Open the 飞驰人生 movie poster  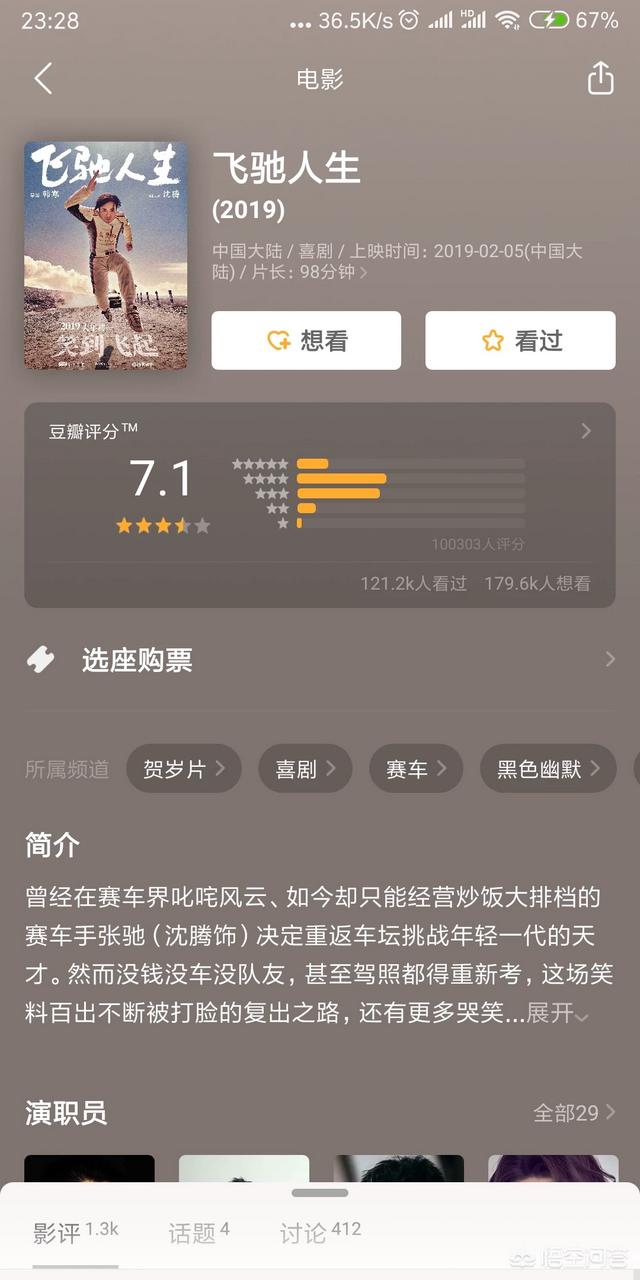pos(105,256)
